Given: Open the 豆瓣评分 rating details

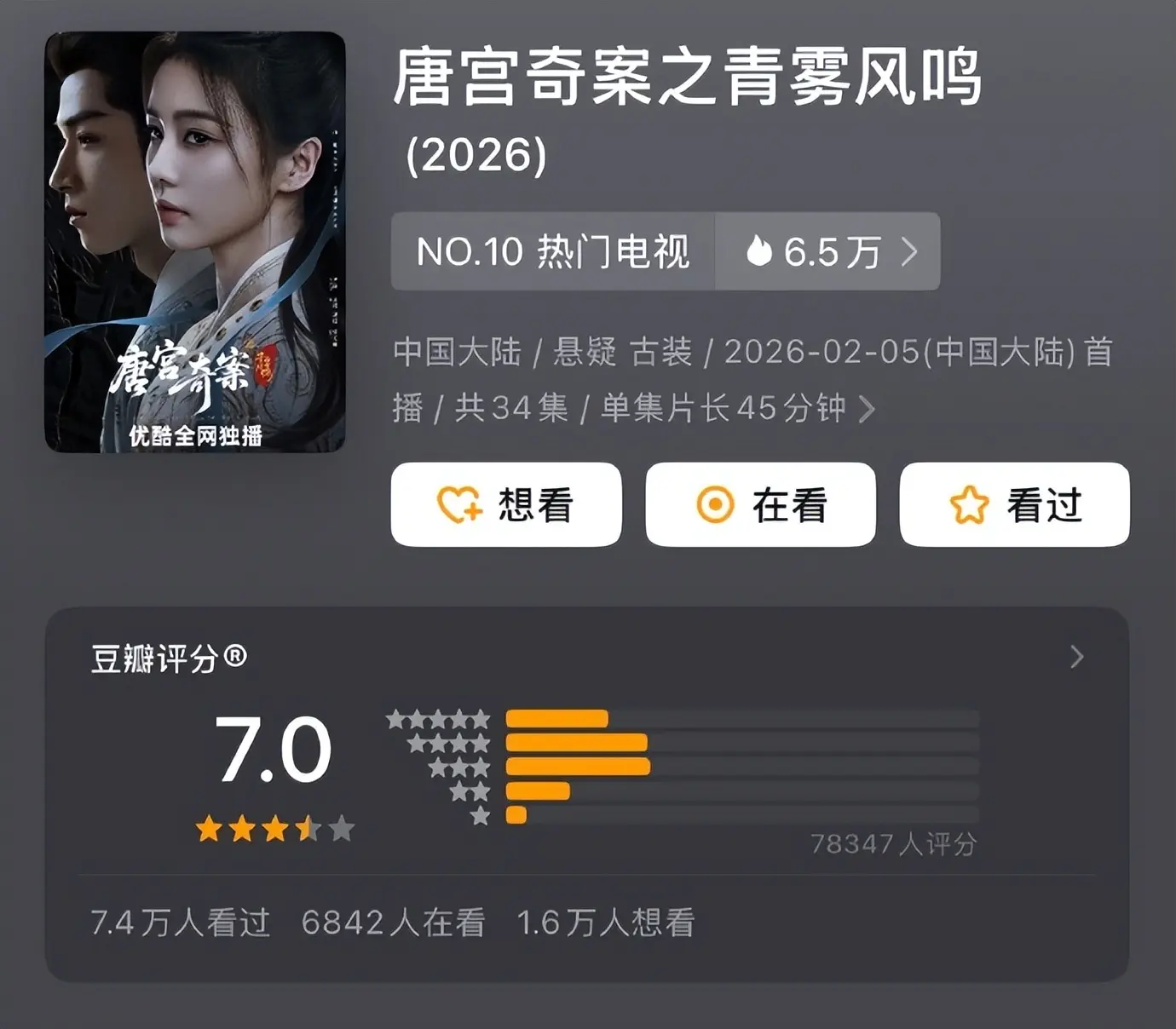Looking at the screenshot, I should pyautogui.click(x=1076, y=657).
